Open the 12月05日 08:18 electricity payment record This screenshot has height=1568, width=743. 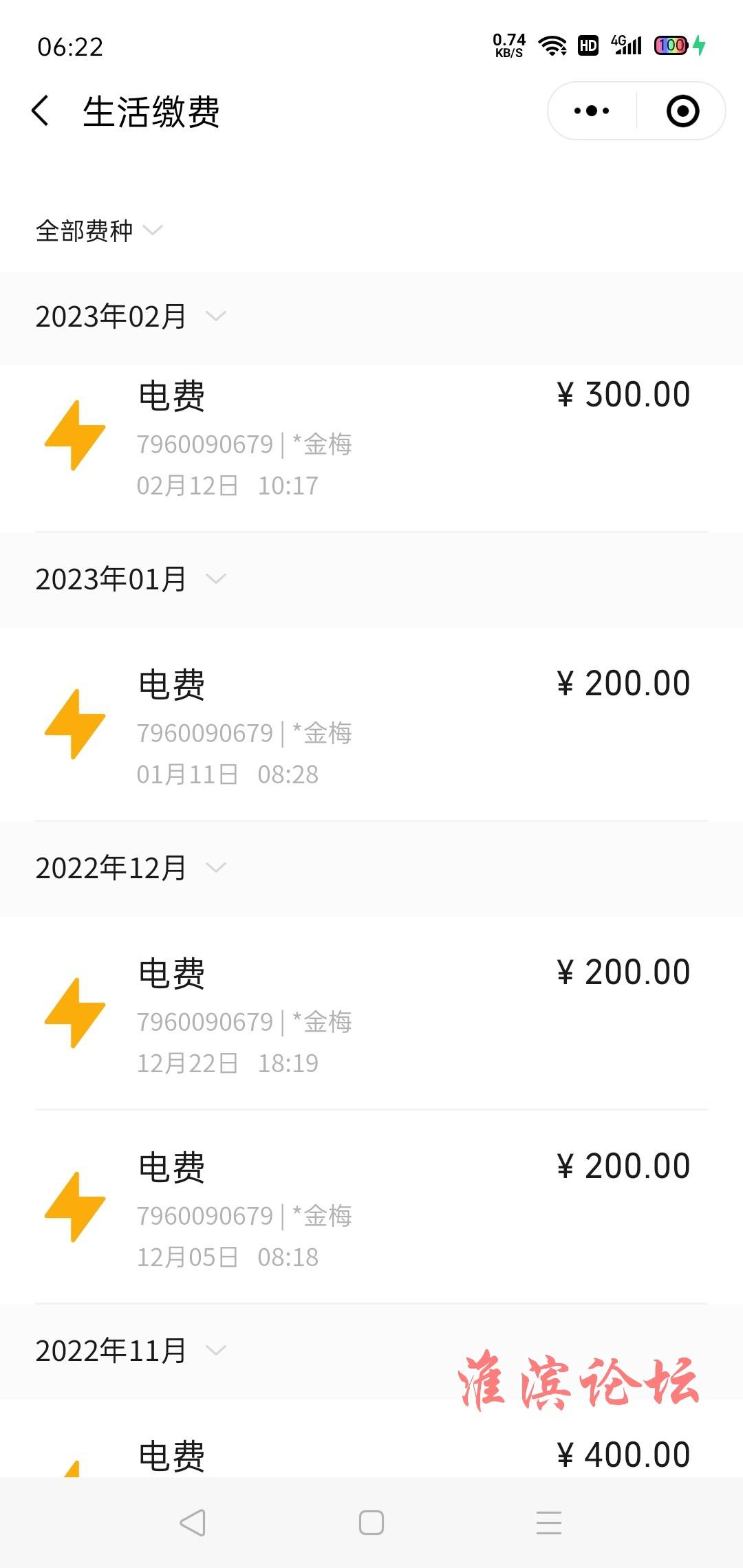pos(371,1207)
